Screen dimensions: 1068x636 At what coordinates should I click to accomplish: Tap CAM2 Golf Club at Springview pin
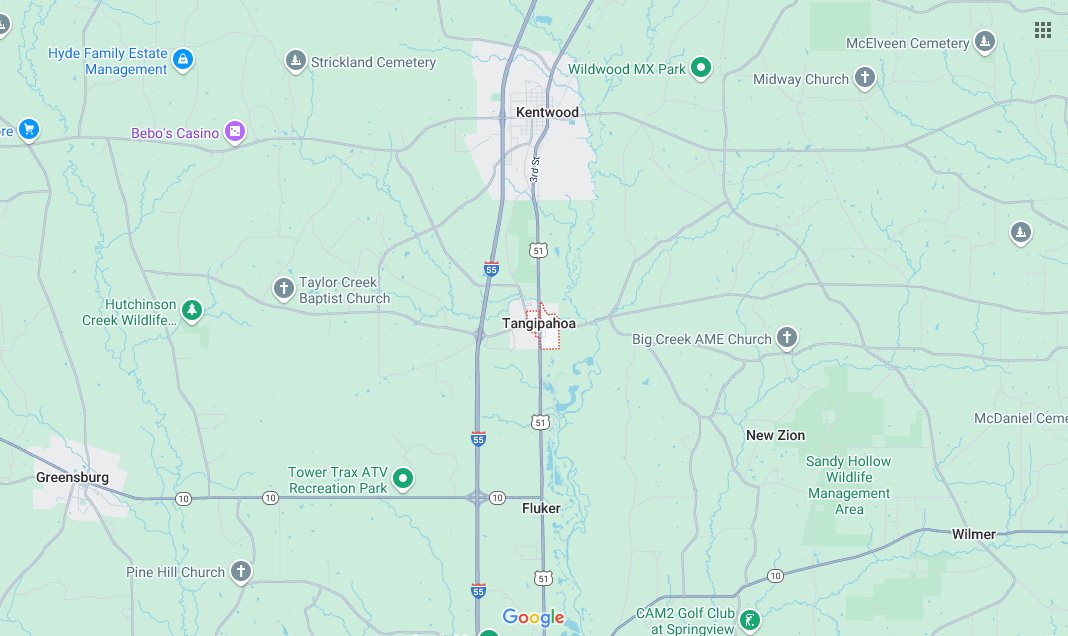(x=749, y=620)
